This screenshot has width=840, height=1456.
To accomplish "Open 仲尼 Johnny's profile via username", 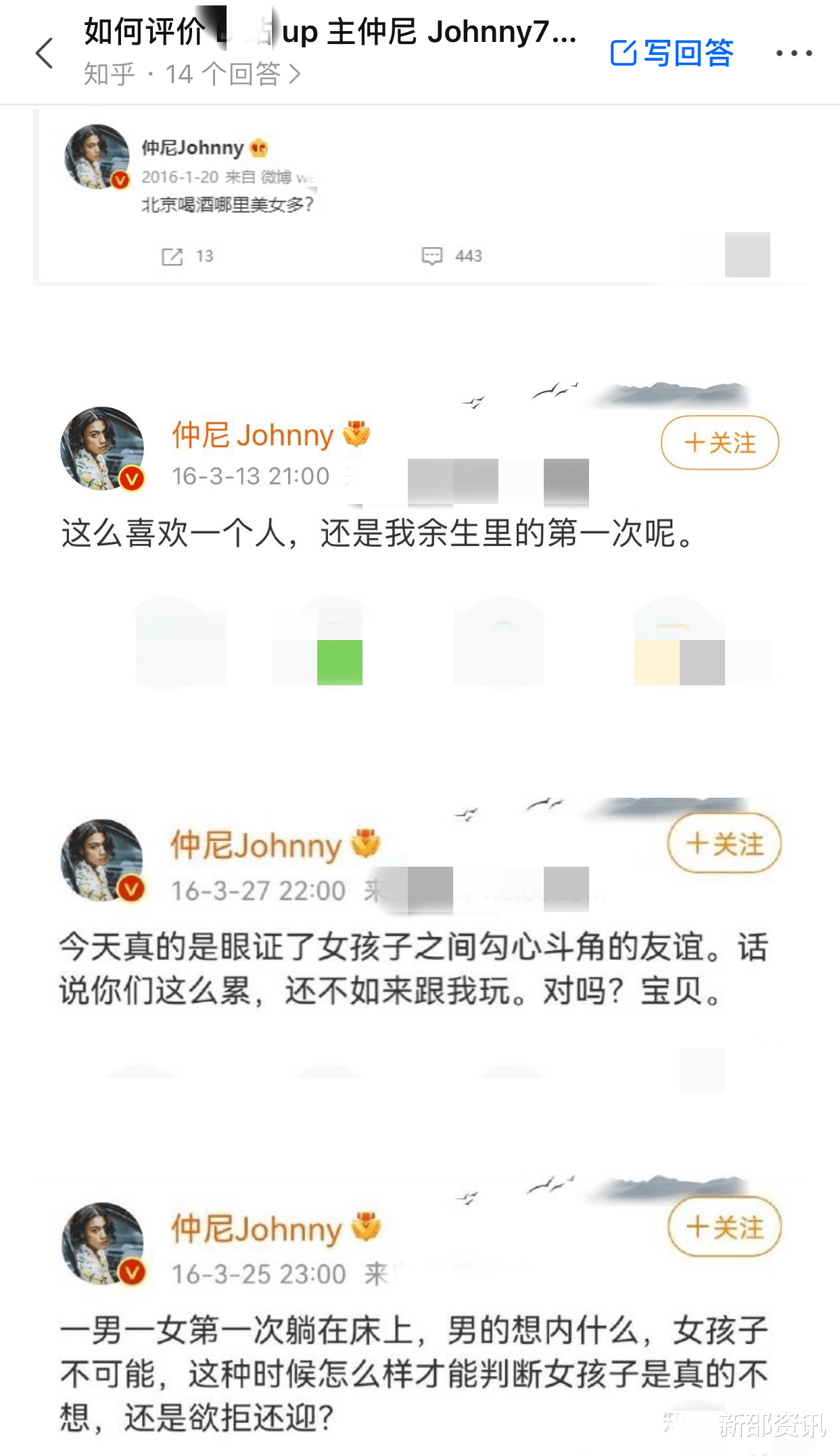I will [x=250, y=435].
